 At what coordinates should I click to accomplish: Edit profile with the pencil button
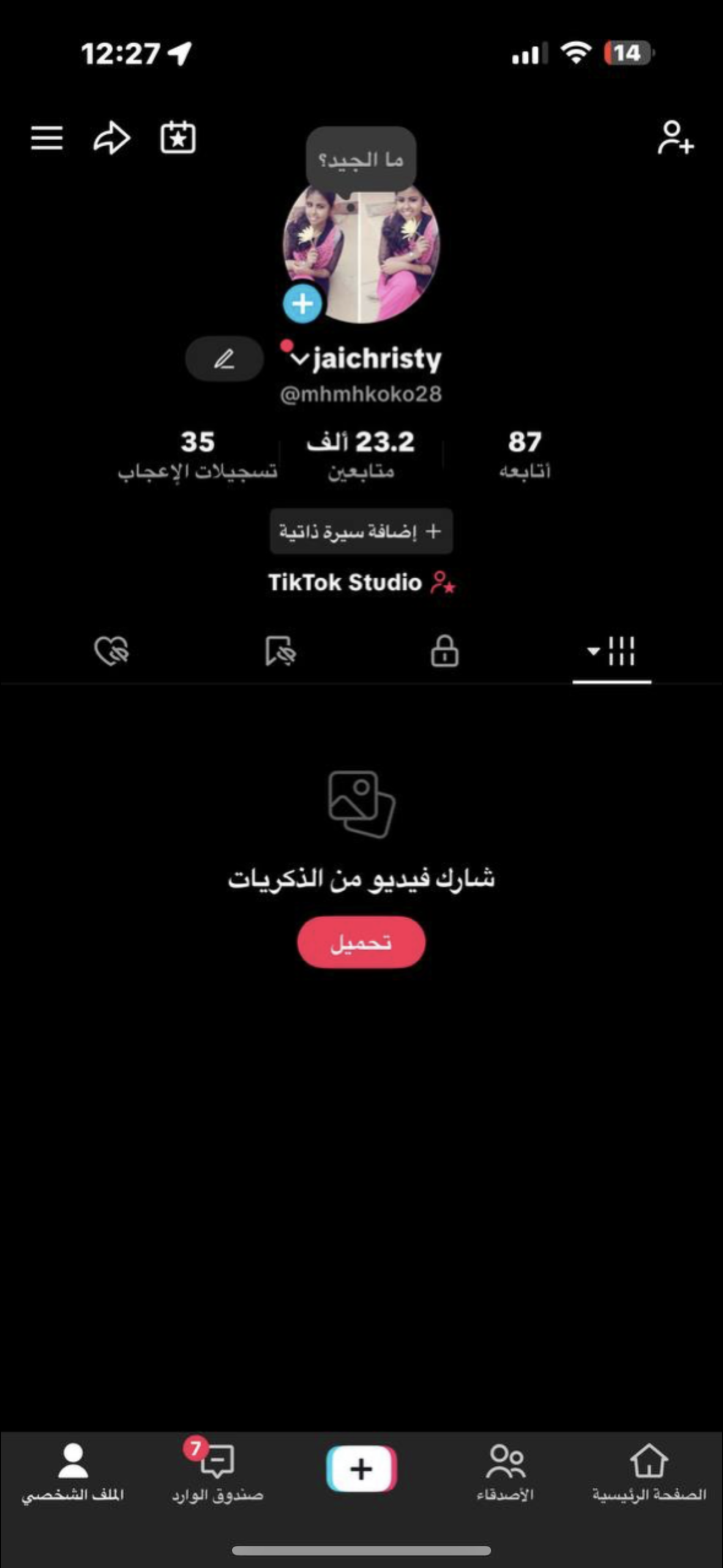[x=224, y=359]
